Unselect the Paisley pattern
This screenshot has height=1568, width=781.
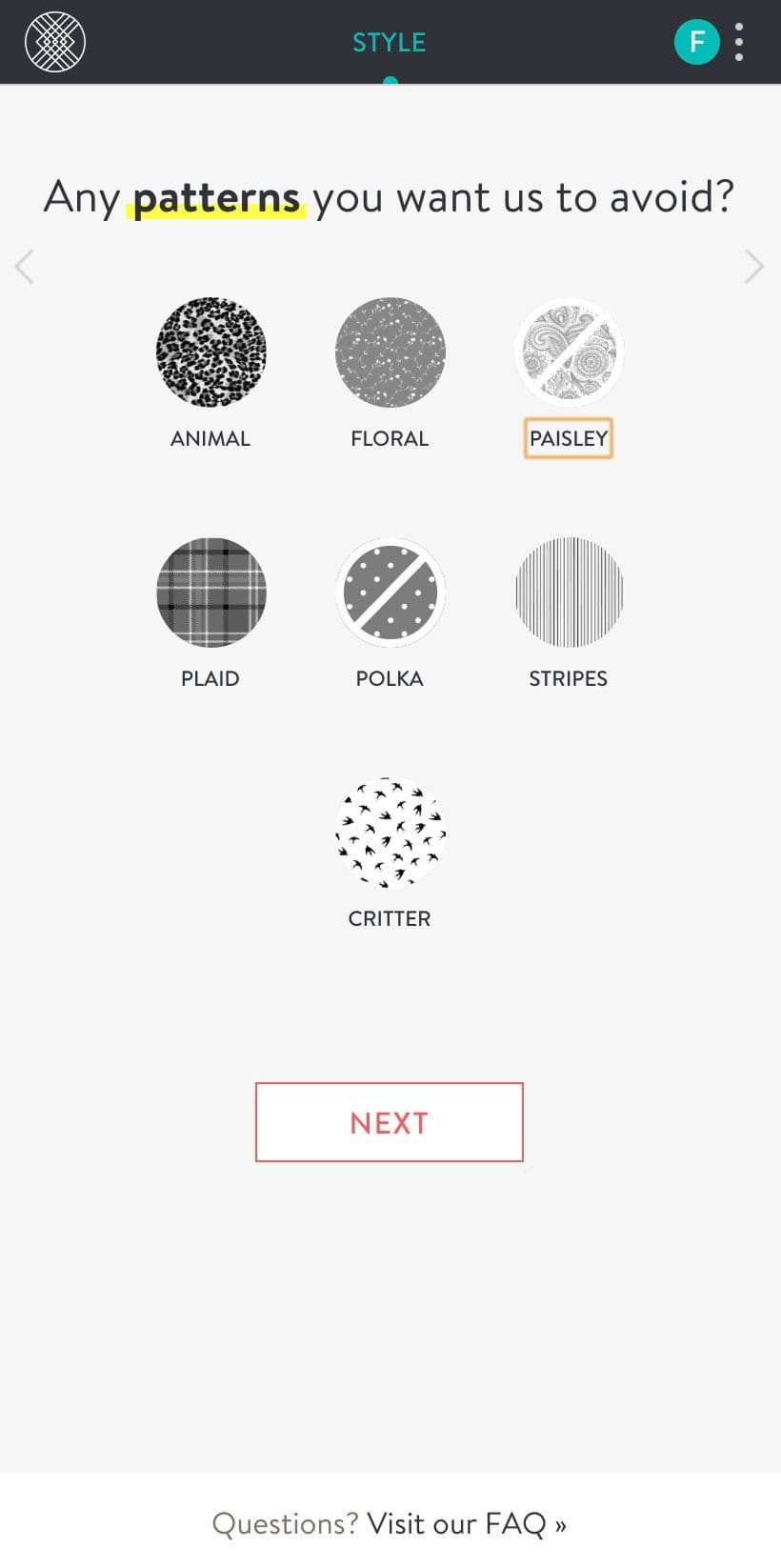pos(569,352)
